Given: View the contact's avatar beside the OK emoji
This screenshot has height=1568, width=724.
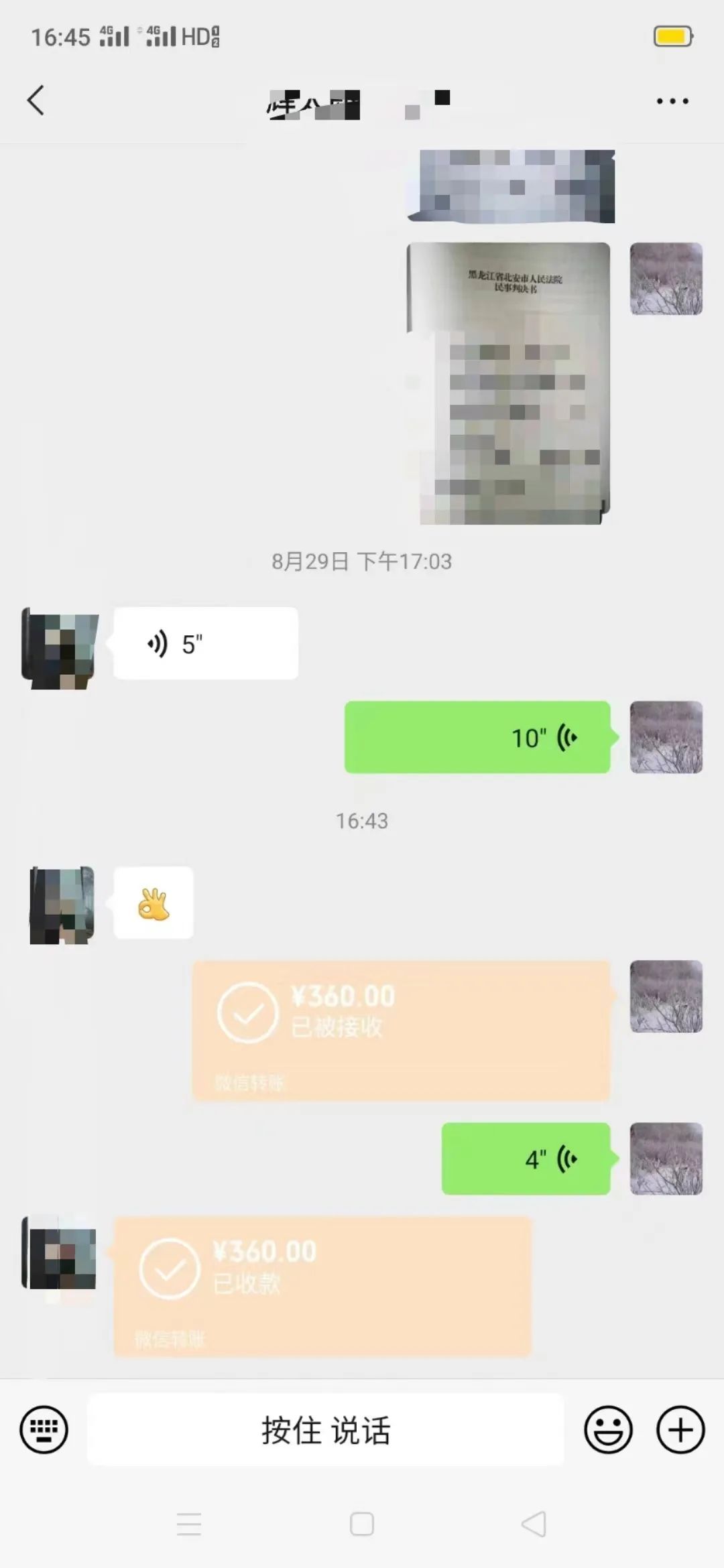Looking at the screenshot, I should pyautogui.click(x=62, y=905).
